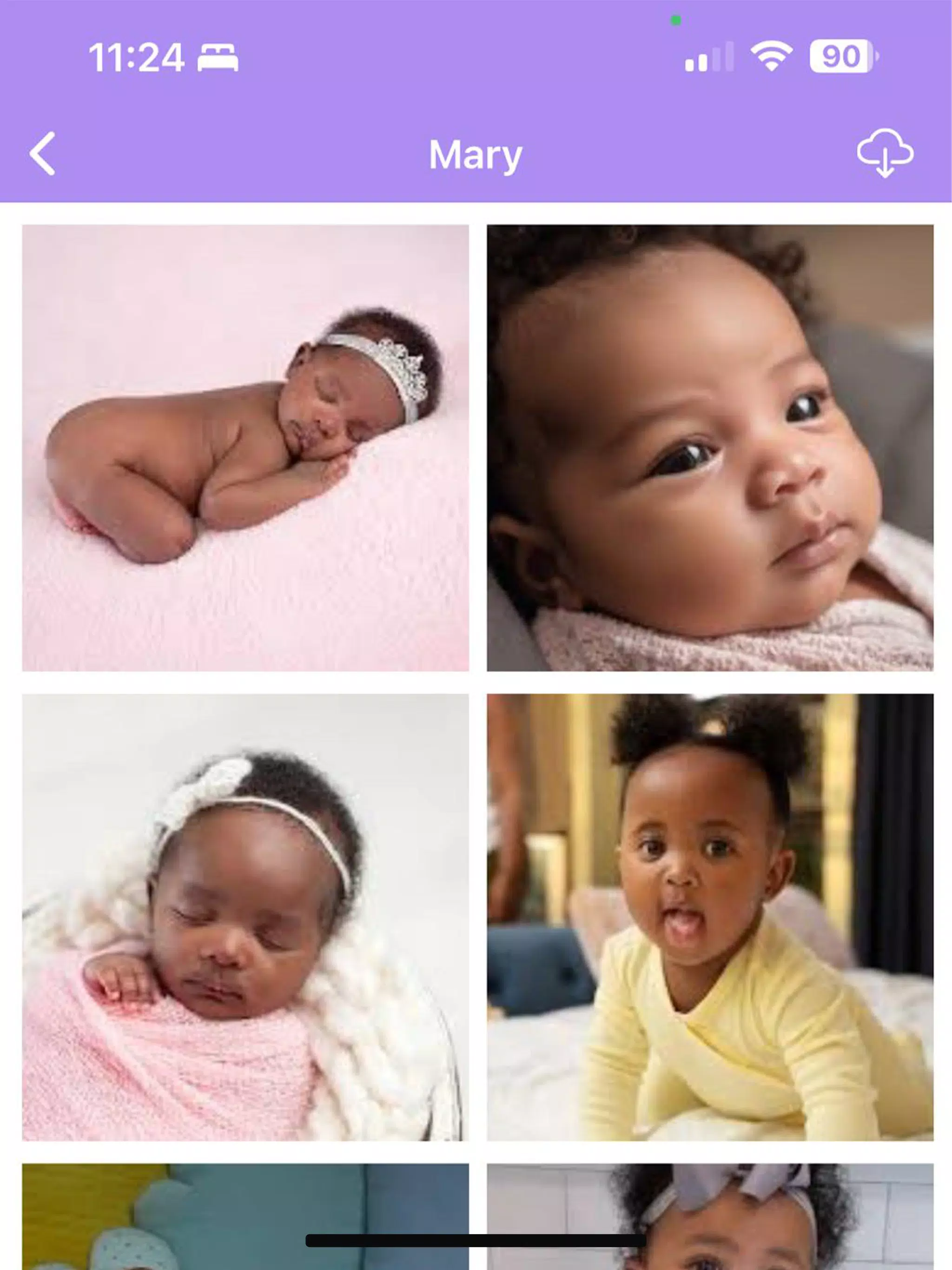Go back from Mary's album

(42, 153)
